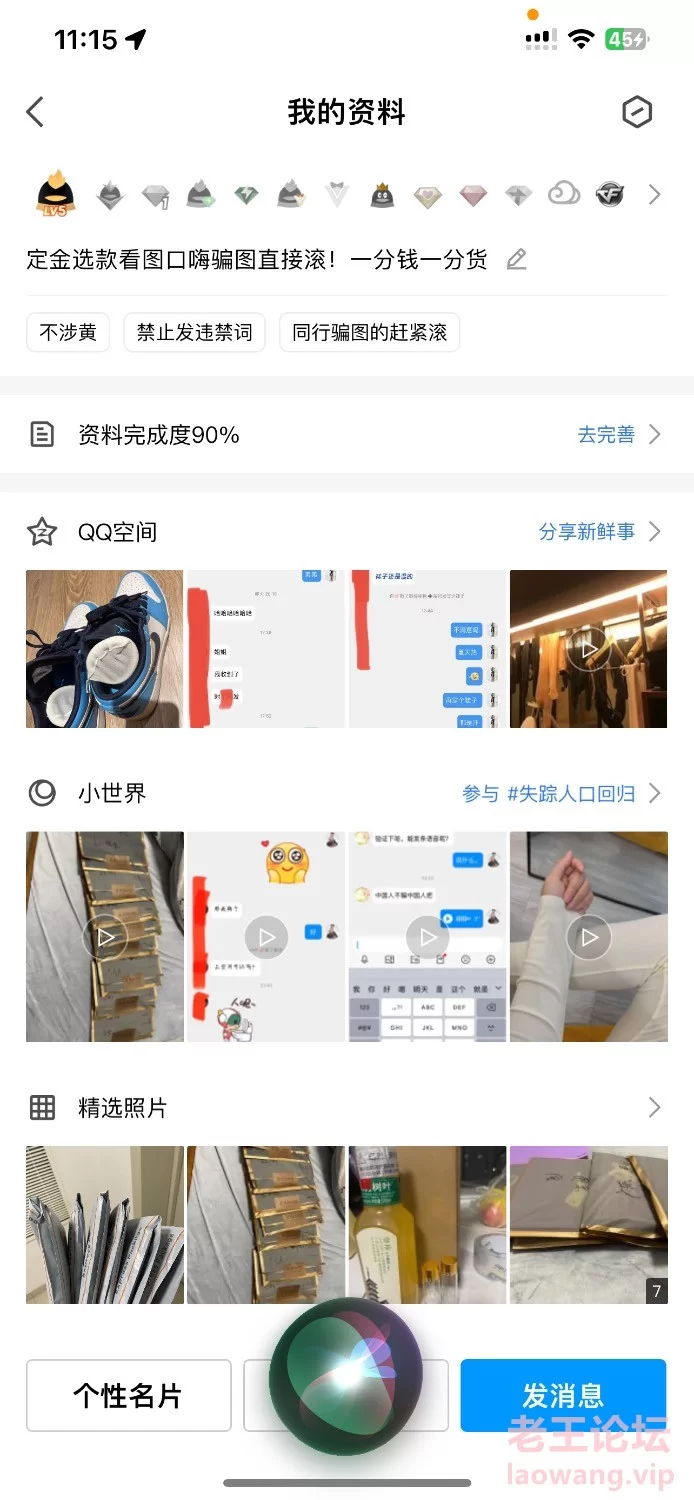The width and height of the screenshot is (694, 1500).
Task: Play the arm and fist video in 小世界
Action: pos(589,937)
